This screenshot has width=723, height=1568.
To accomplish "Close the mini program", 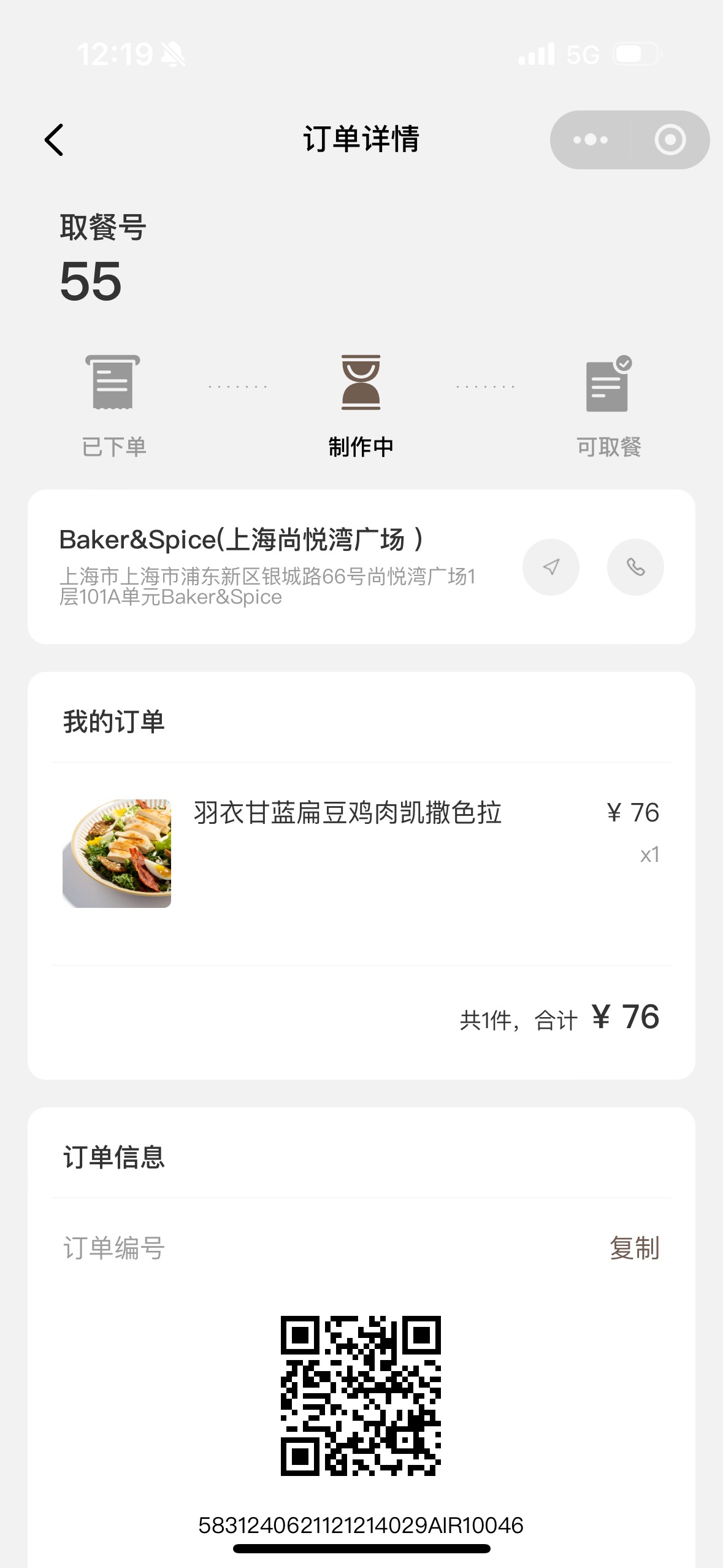I will click(x=670, y=140).
